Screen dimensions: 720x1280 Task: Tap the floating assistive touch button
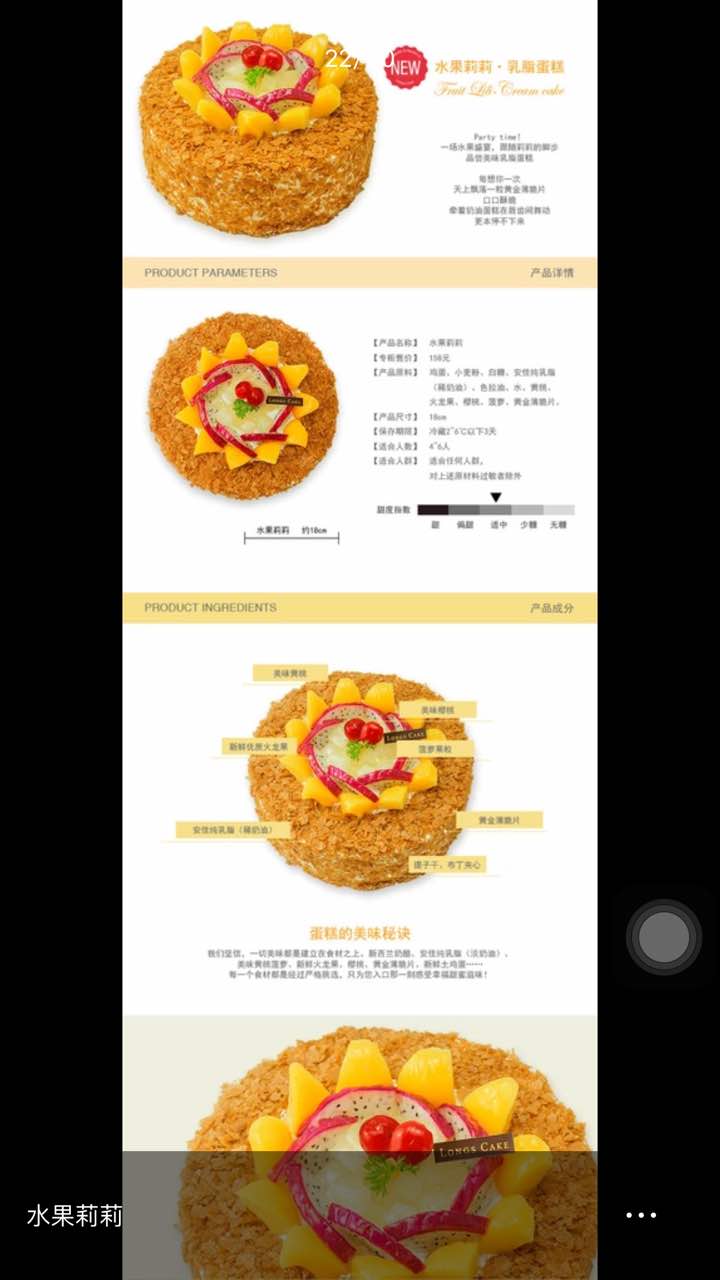pos(664,937)
